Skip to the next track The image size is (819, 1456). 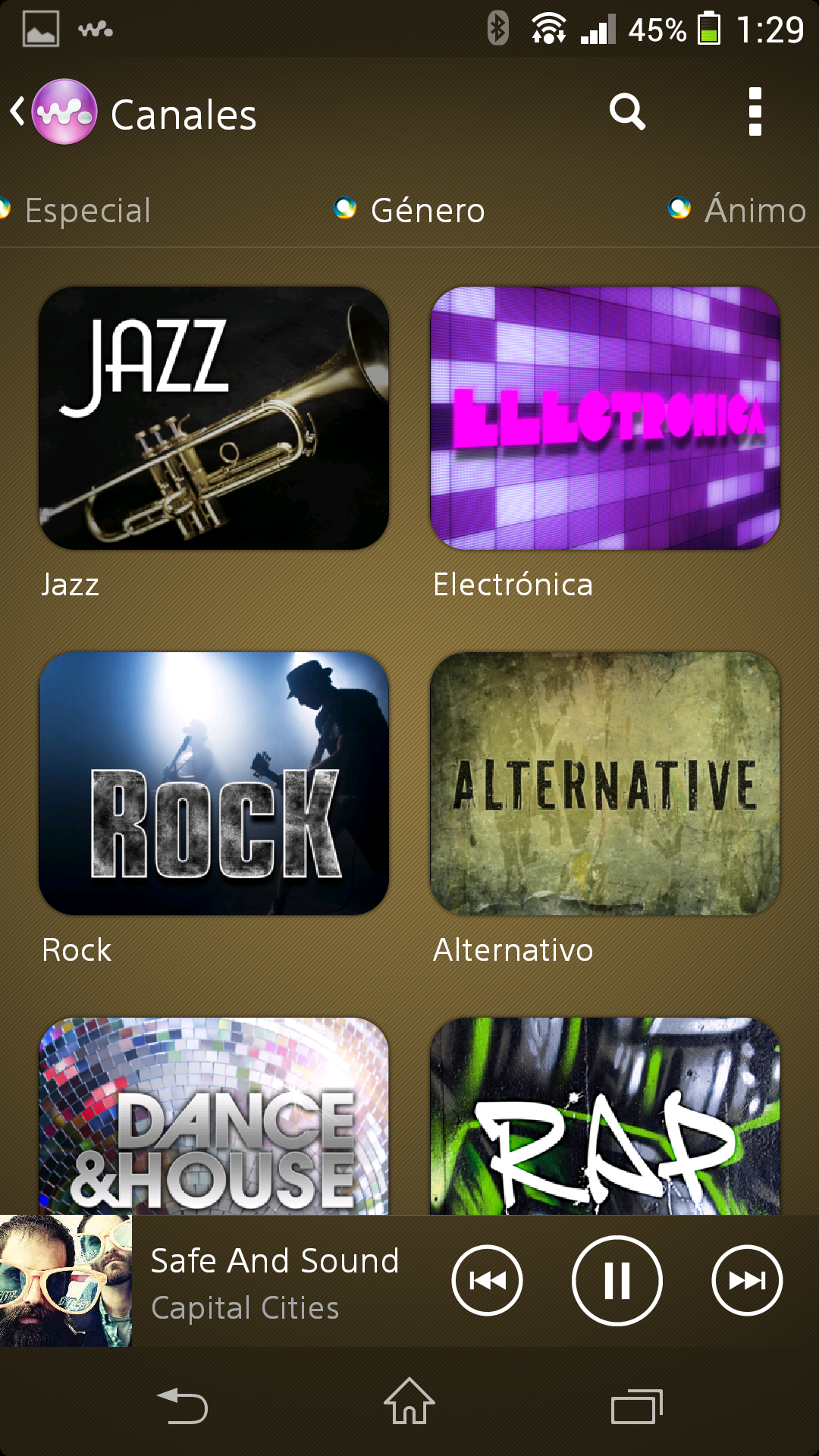(x=747, y=1281)
